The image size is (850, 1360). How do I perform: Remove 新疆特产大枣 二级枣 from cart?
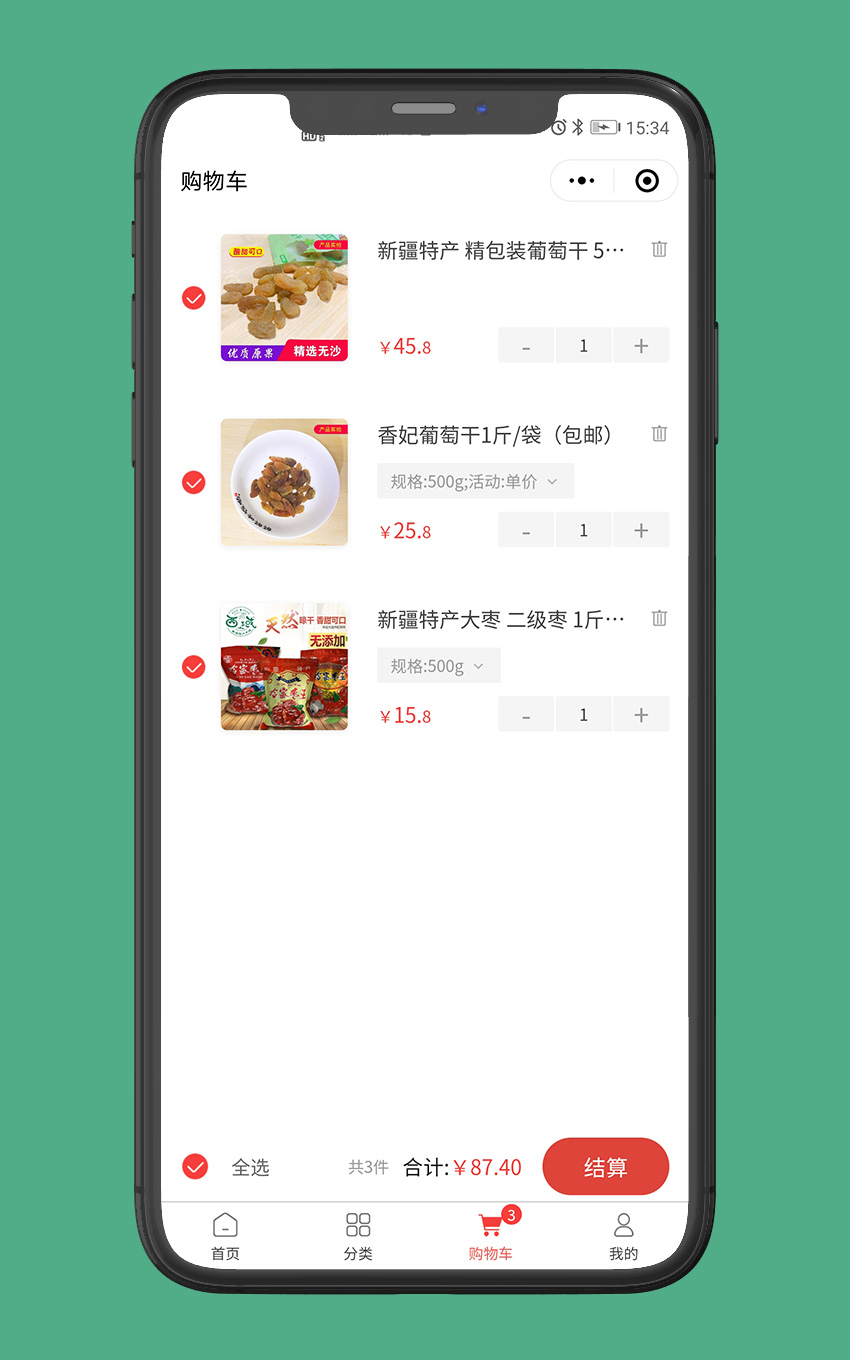[x=659, y=619]
